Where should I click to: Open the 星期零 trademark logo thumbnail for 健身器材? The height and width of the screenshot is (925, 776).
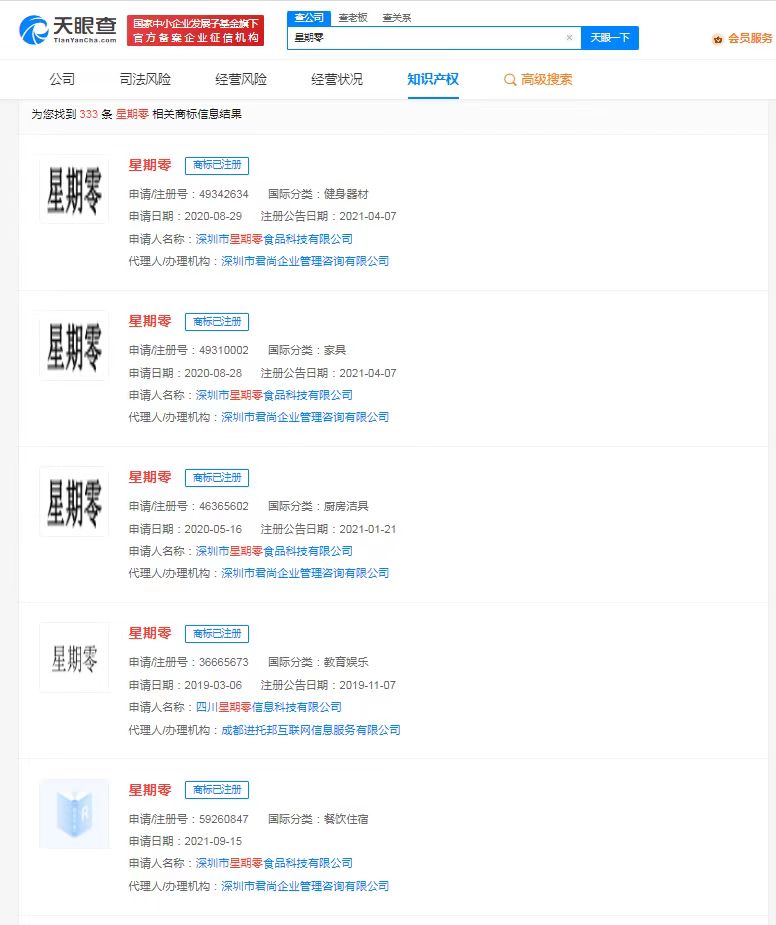click(73, 190)
